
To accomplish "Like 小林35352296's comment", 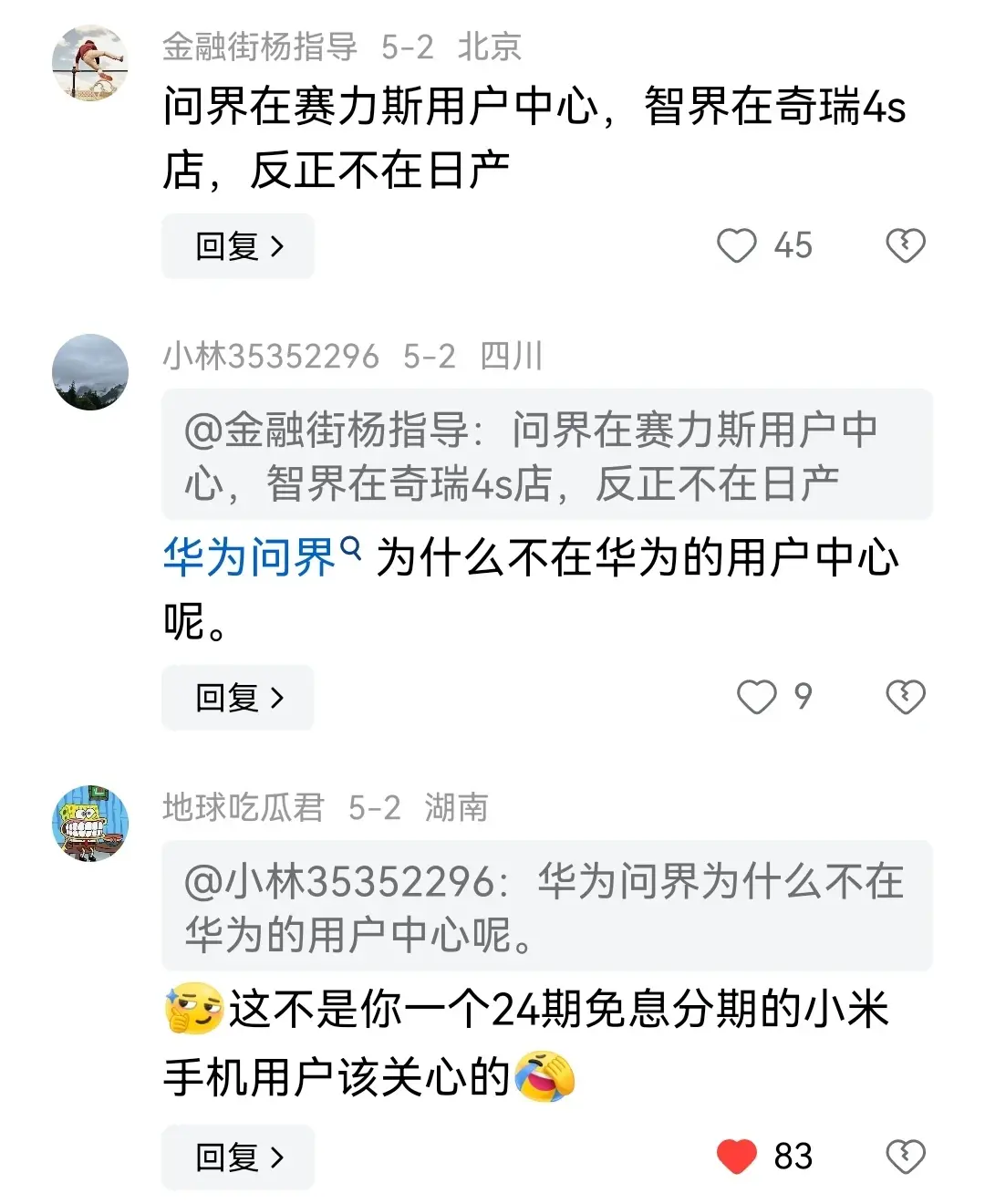I will pyautogui.click(x=756, y=698).
